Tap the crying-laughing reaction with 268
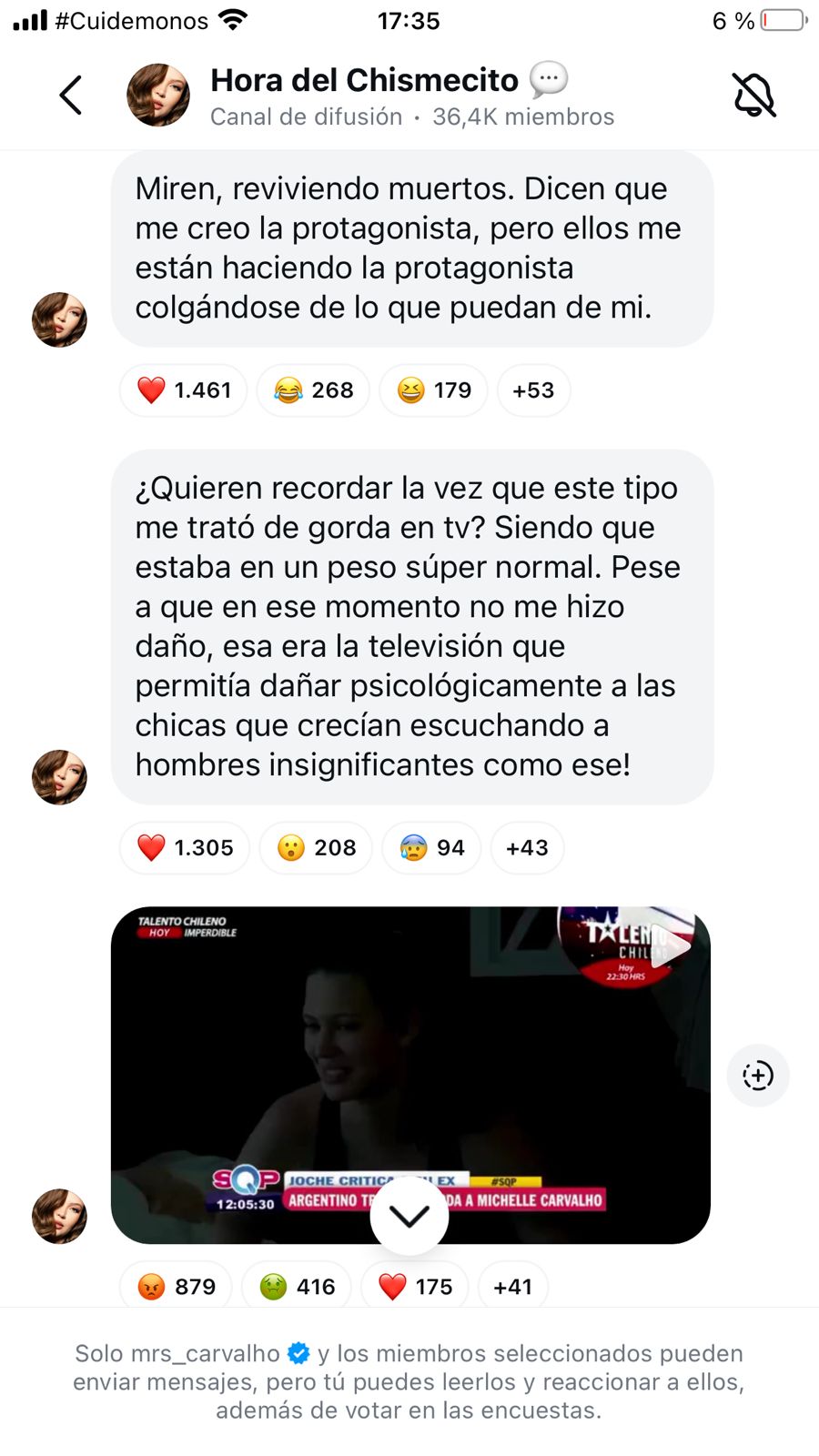 pos(313,390)
